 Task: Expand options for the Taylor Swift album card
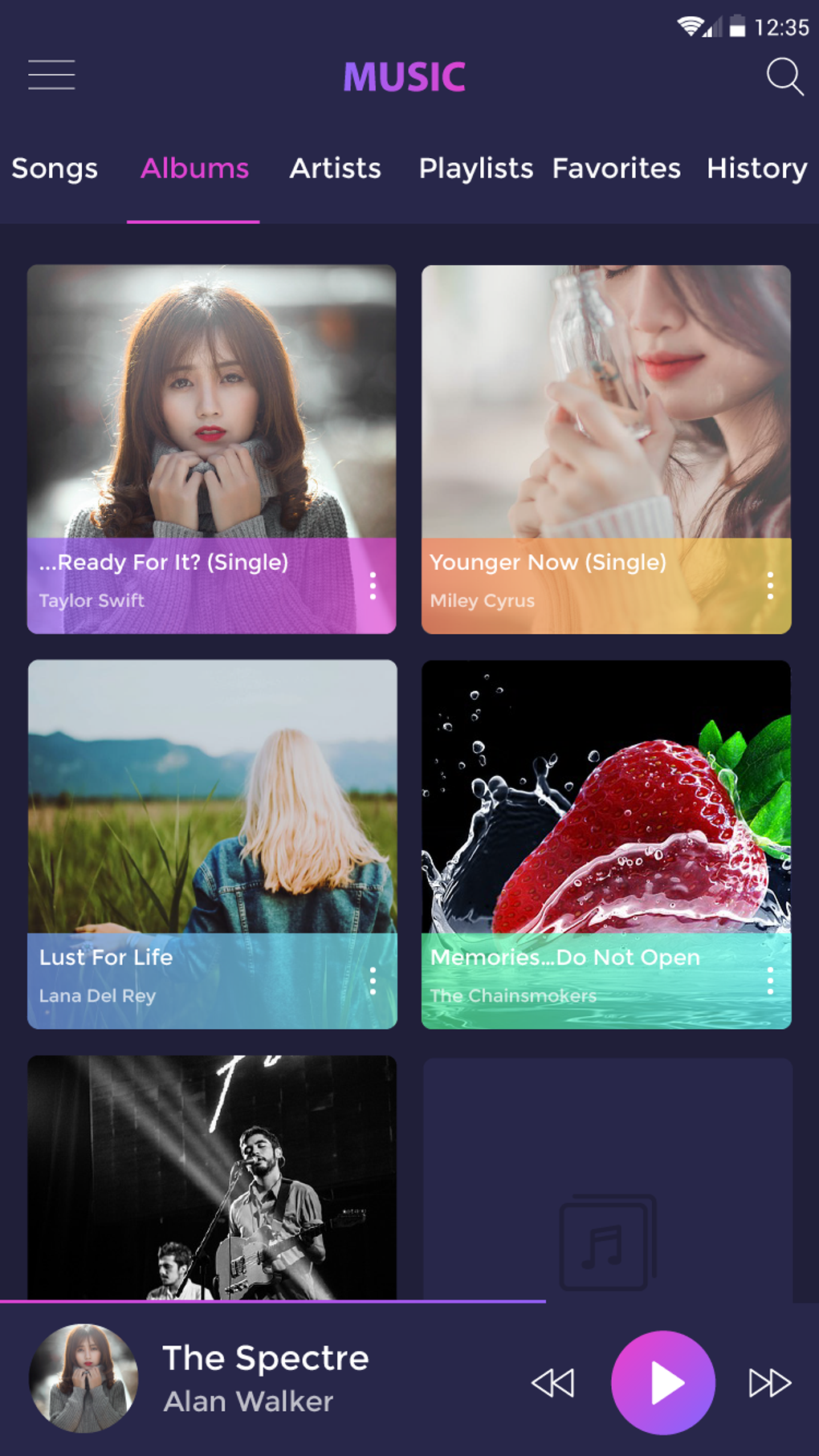[x=374, y=588]
